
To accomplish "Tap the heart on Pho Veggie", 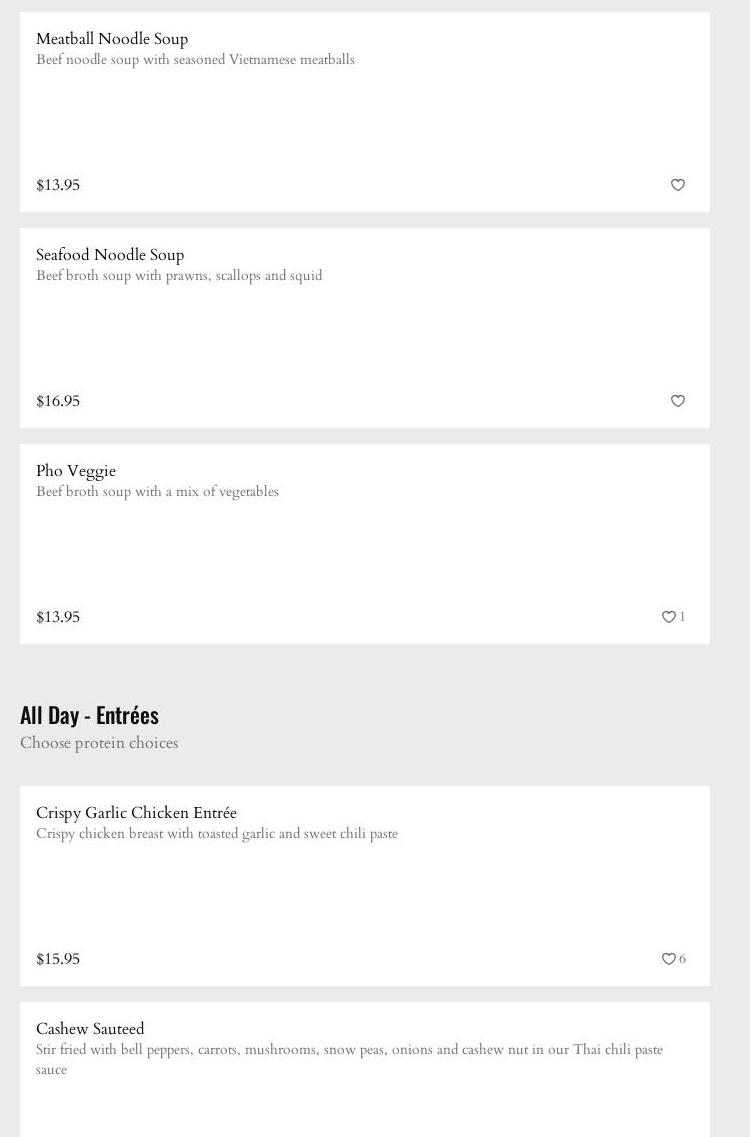I will pos(669,617).
